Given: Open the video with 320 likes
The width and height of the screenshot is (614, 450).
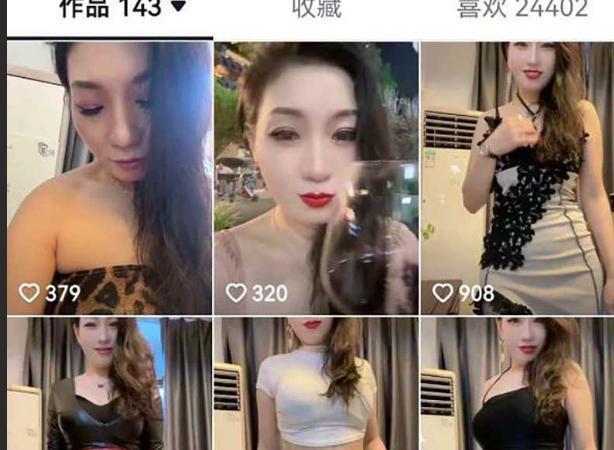Looking at the screenshot, I should [316, 178].
